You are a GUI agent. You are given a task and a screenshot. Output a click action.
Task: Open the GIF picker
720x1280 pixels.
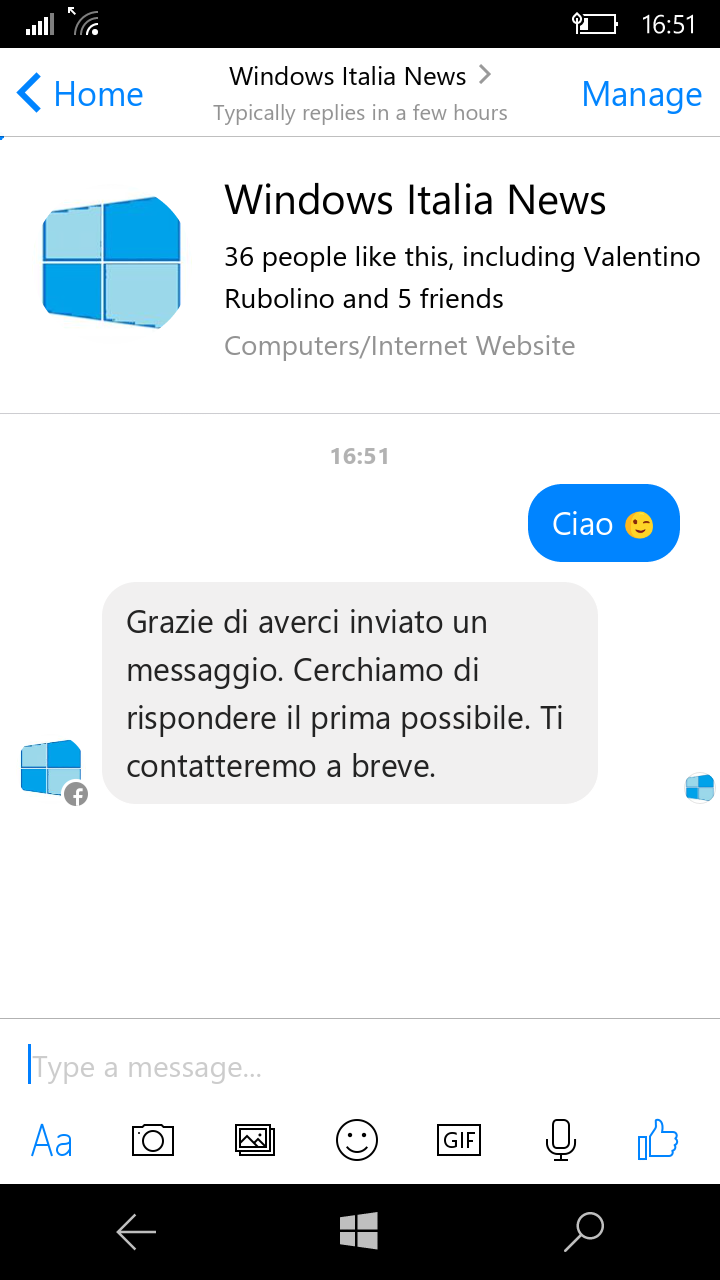(x=459, y=1139)
